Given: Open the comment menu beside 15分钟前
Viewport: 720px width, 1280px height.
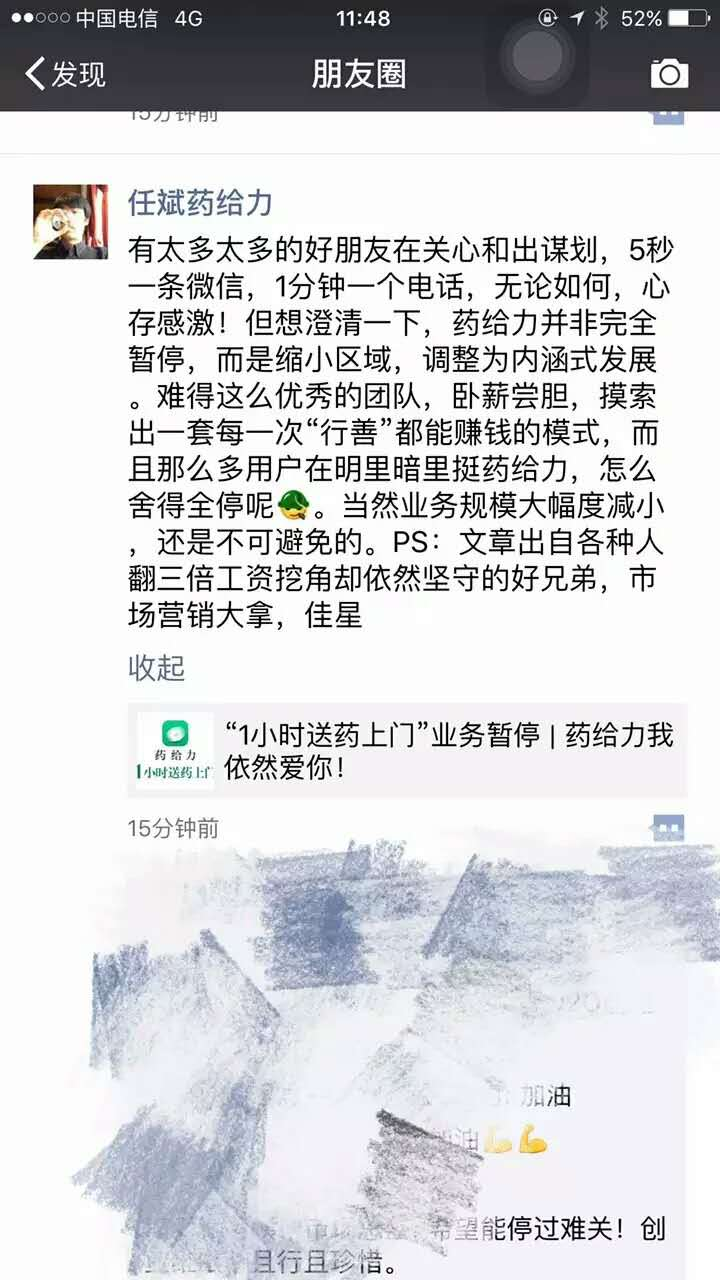Looking at the screenshot, I should [x=668, y=828].
